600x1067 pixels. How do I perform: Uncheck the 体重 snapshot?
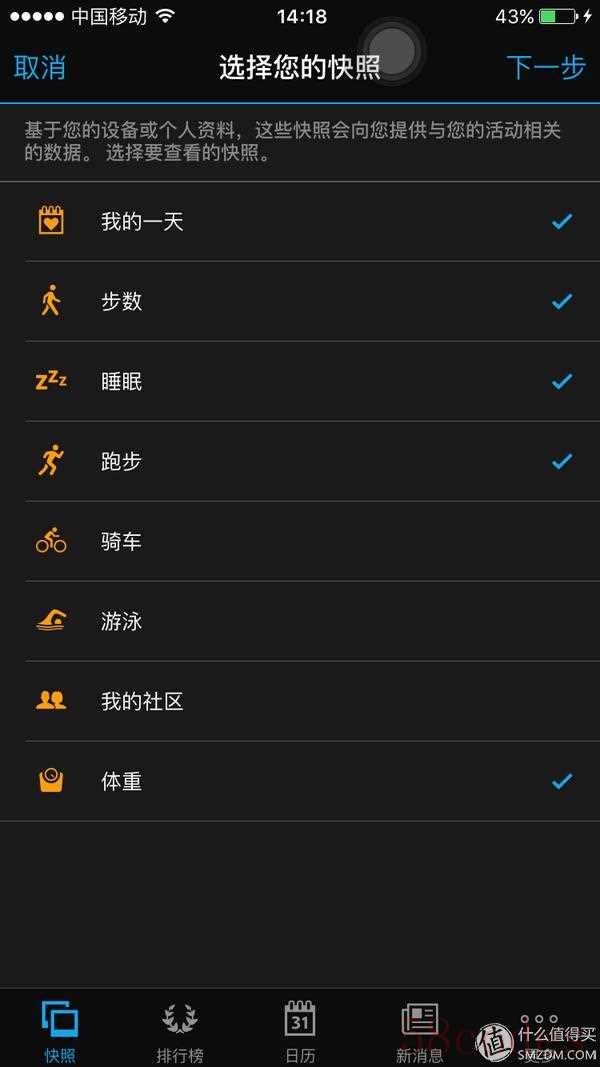pyautogui.click(x=300, y=782)
